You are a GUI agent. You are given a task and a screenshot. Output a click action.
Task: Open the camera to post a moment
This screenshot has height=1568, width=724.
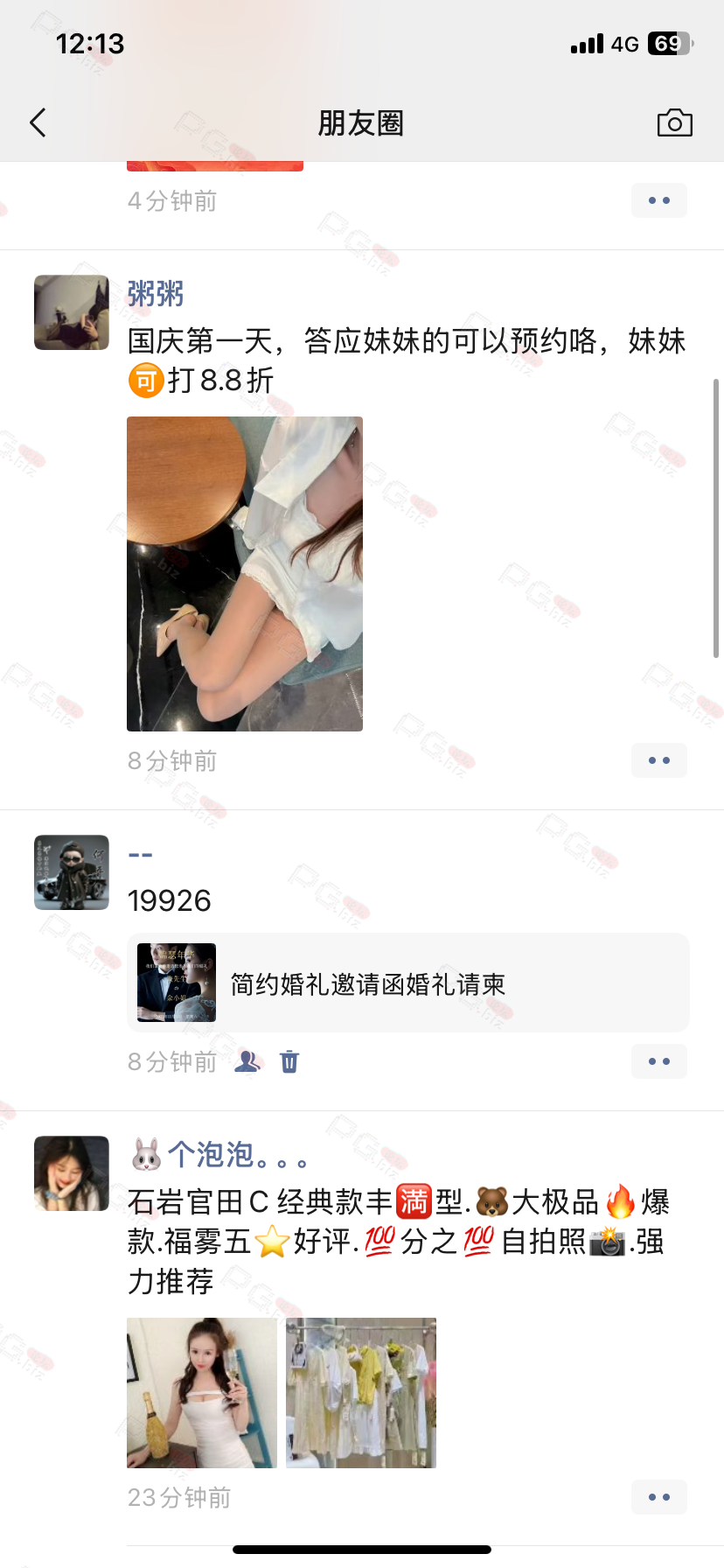(674, 123)
